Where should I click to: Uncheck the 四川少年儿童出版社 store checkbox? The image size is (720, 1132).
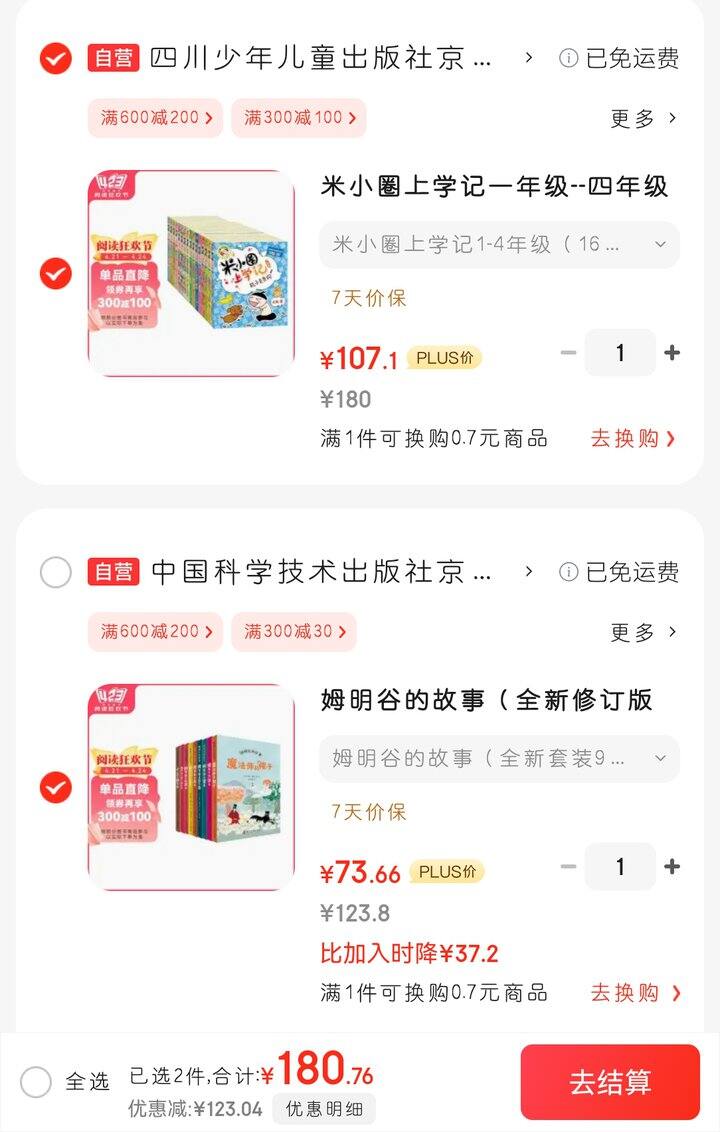coord(56,58)
